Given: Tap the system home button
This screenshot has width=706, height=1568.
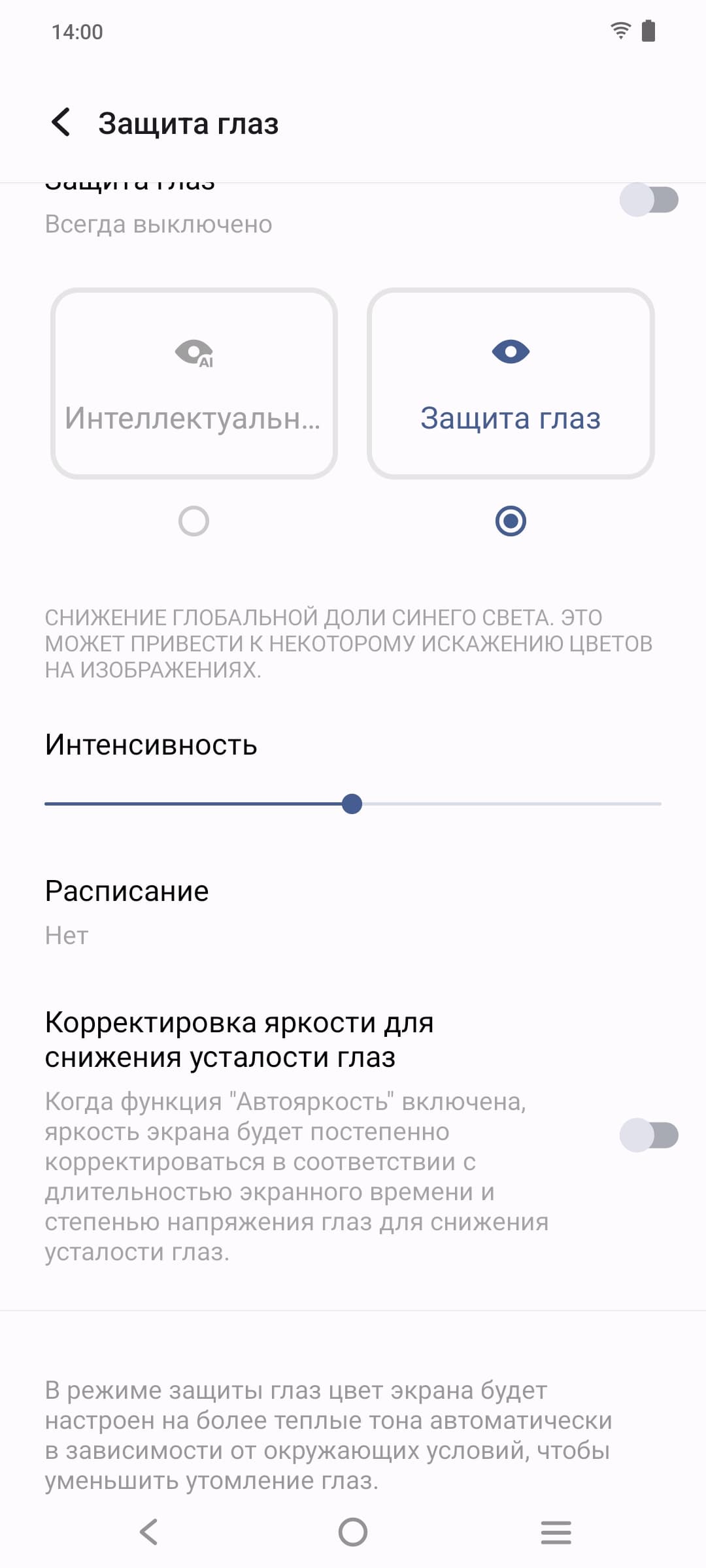Looking at the screenshot, I should pos(353,1531).
